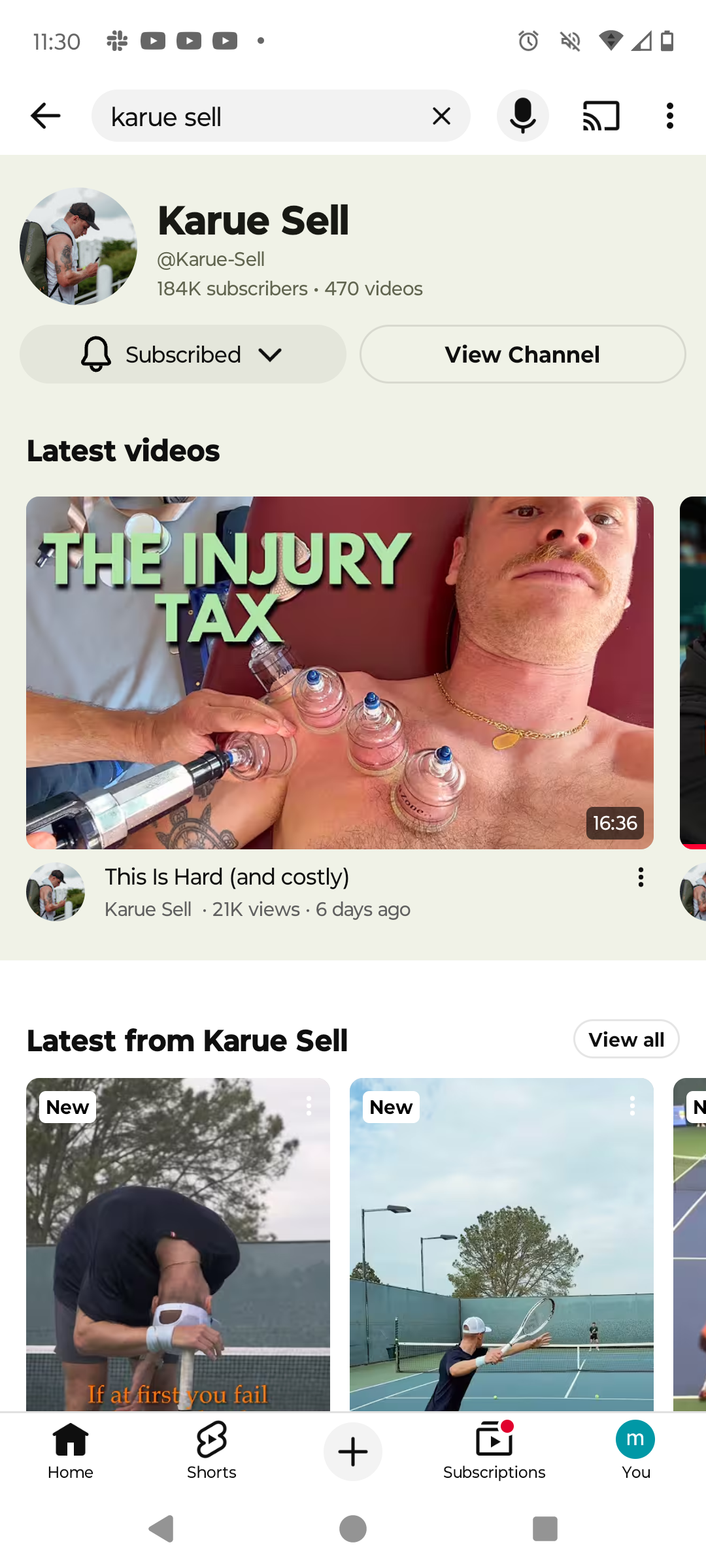Tap the View Channel button
706x1568 pixels.
(523, 354)
